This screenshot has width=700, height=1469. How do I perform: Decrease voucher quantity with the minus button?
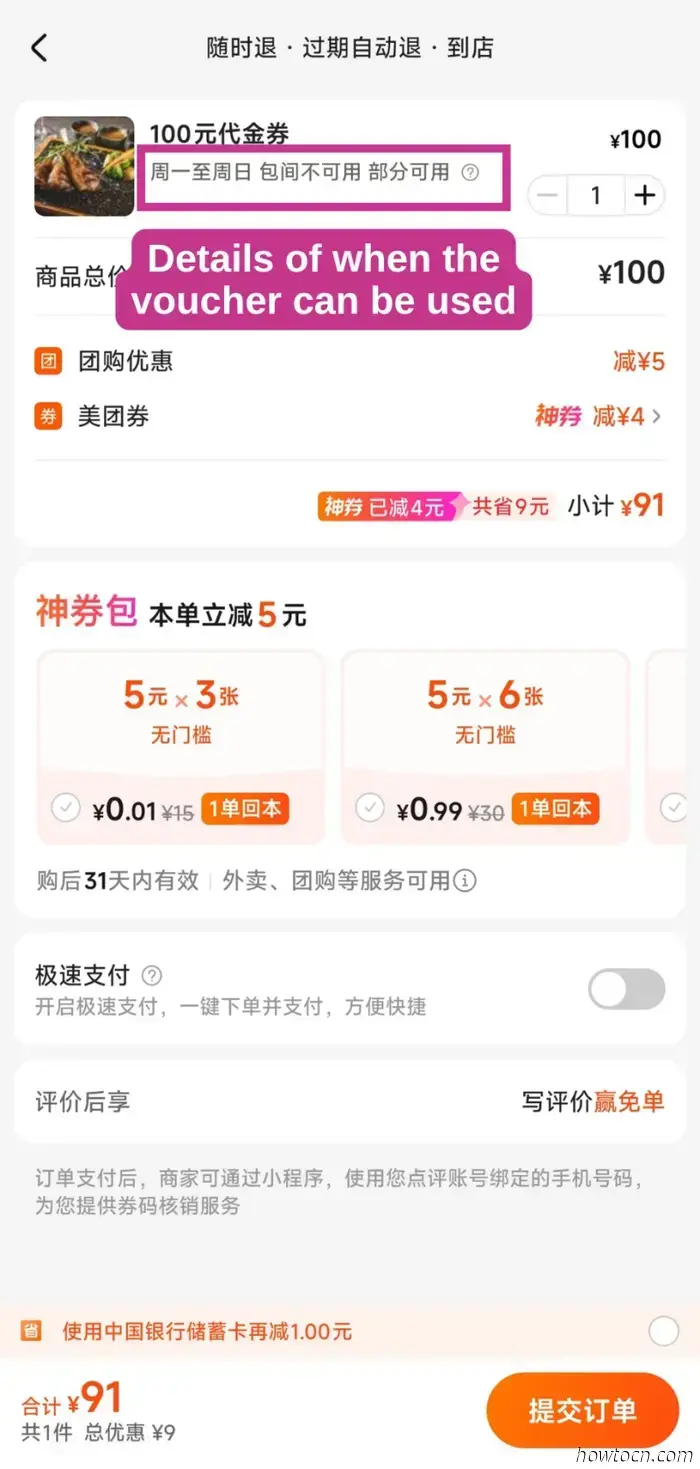[x=547, y=195]
